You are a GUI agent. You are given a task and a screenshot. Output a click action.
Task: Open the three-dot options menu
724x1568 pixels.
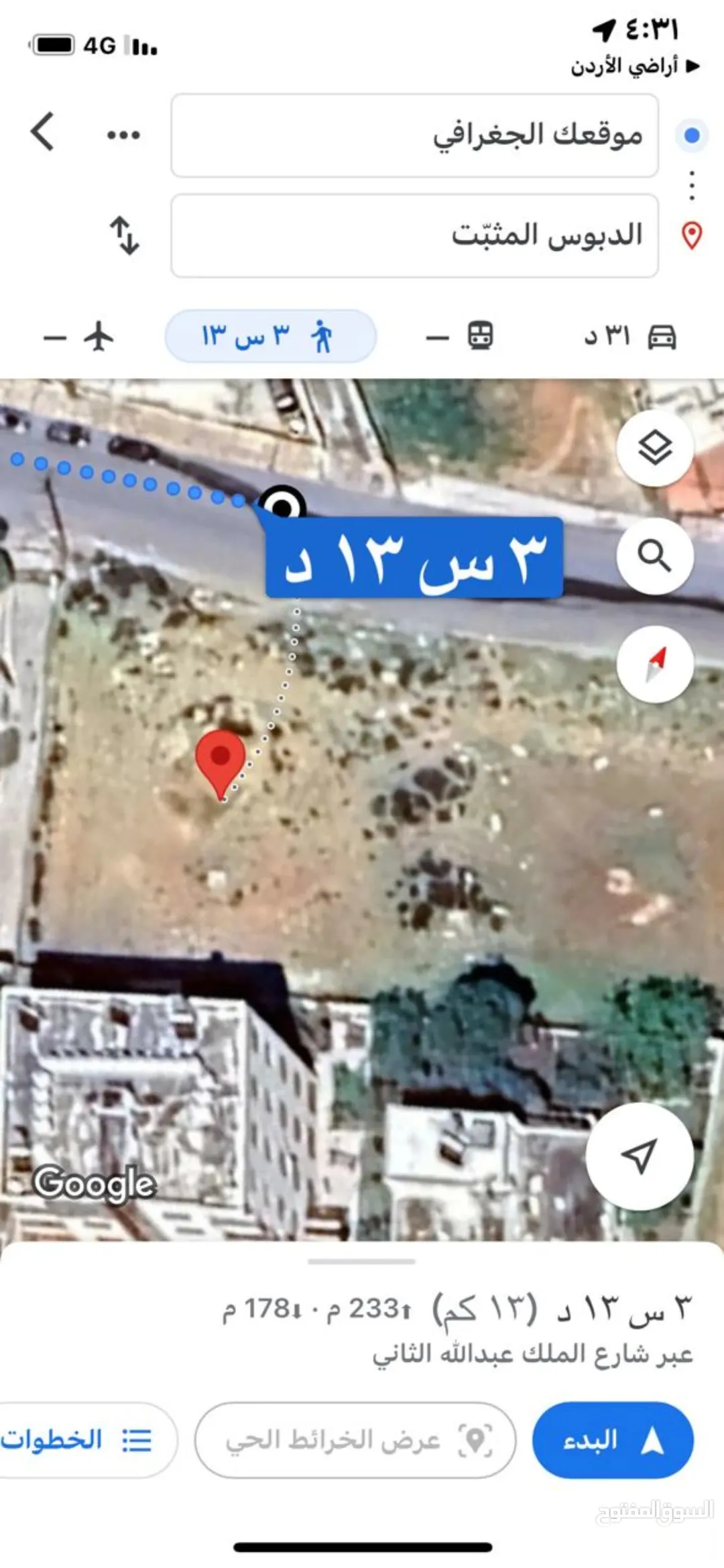click(123, 135)
